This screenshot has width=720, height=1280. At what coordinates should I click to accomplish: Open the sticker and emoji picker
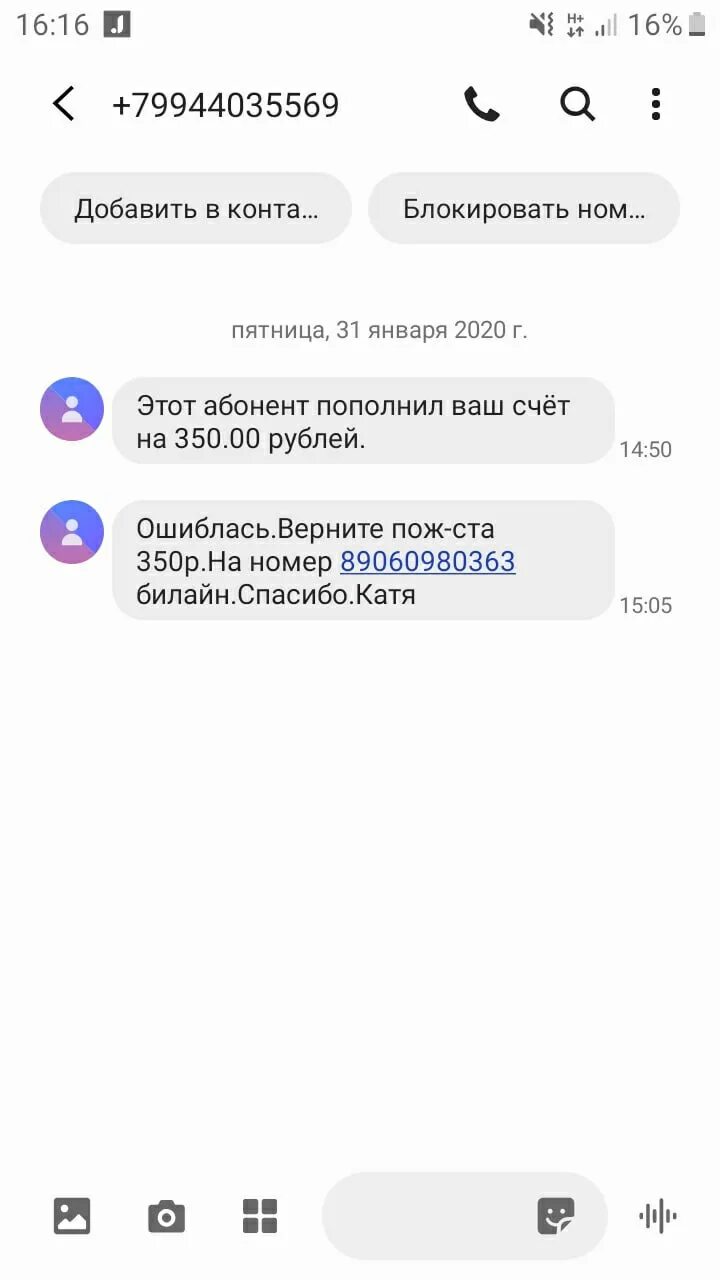tap(556, 1216)
